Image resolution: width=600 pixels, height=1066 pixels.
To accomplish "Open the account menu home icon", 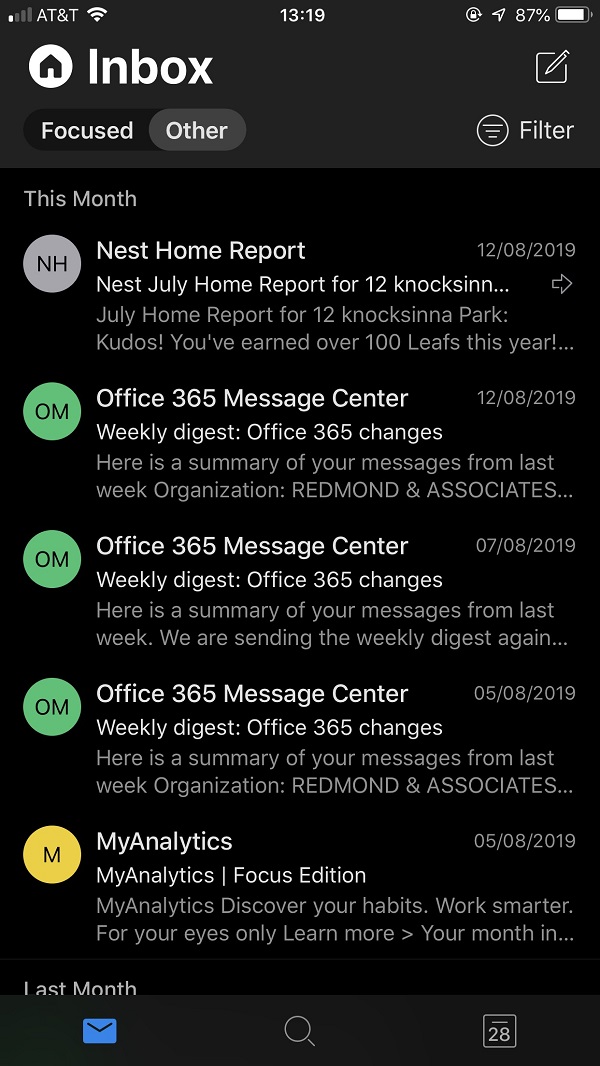I will pos(50,67).
